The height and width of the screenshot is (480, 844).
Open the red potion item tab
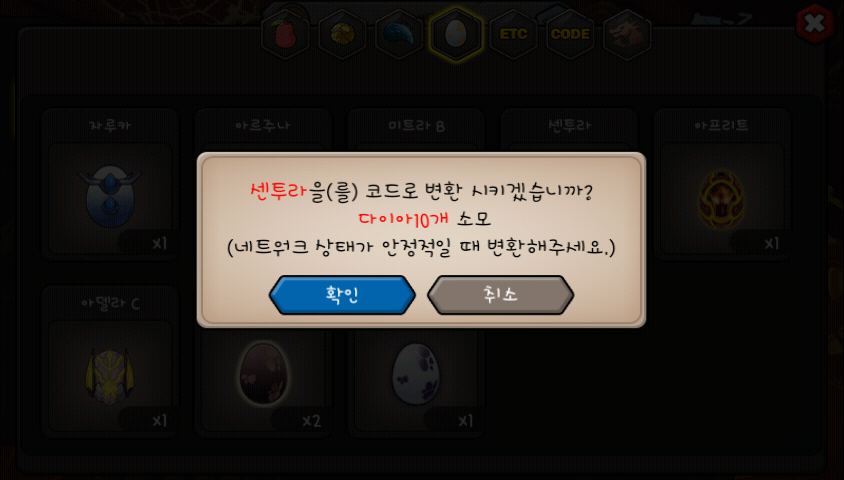(284, 35)
